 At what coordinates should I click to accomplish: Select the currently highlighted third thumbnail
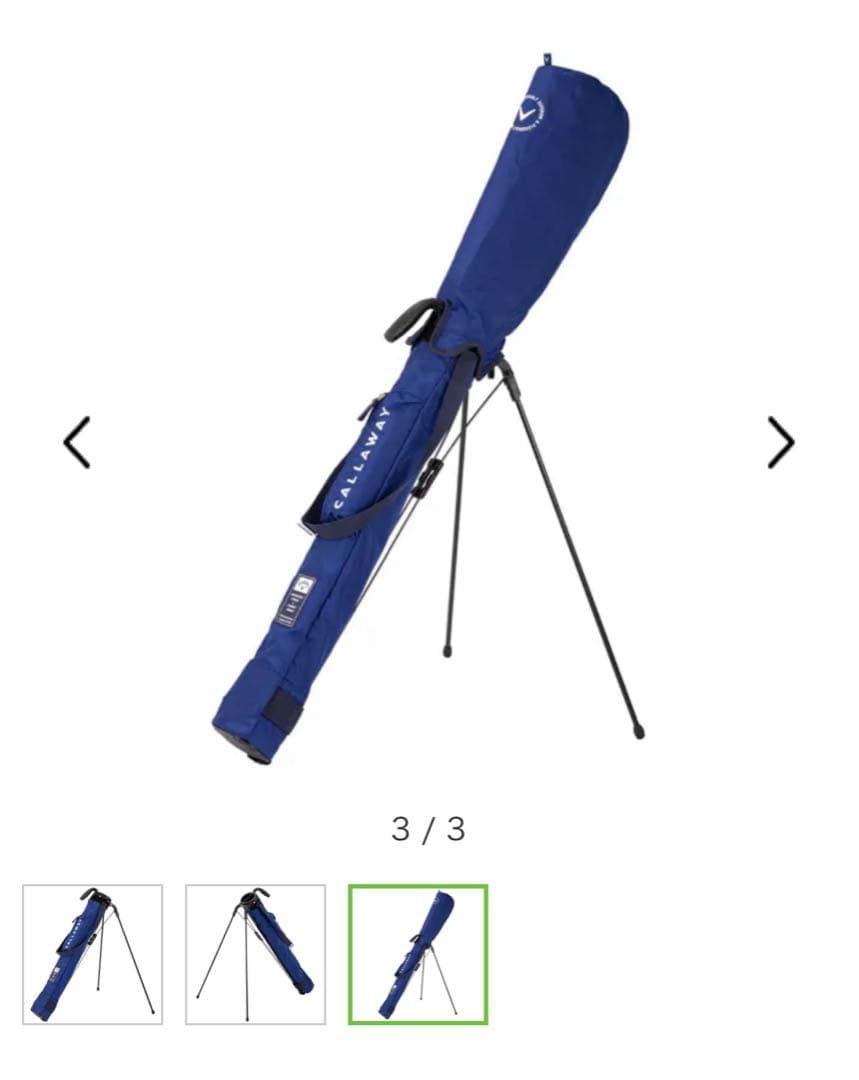416,955
